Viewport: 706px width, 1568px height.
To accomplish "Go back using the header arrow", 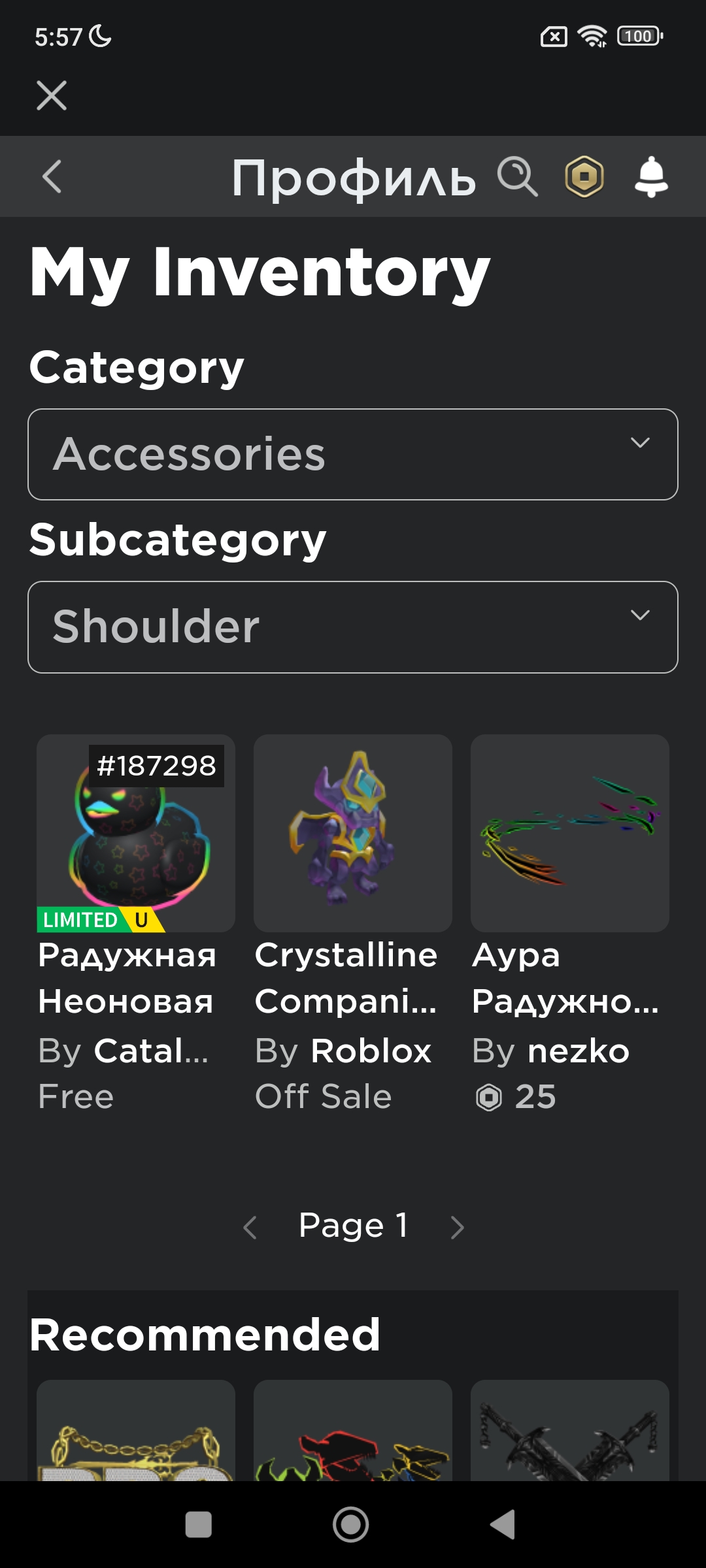I will (x=52, y=176).
